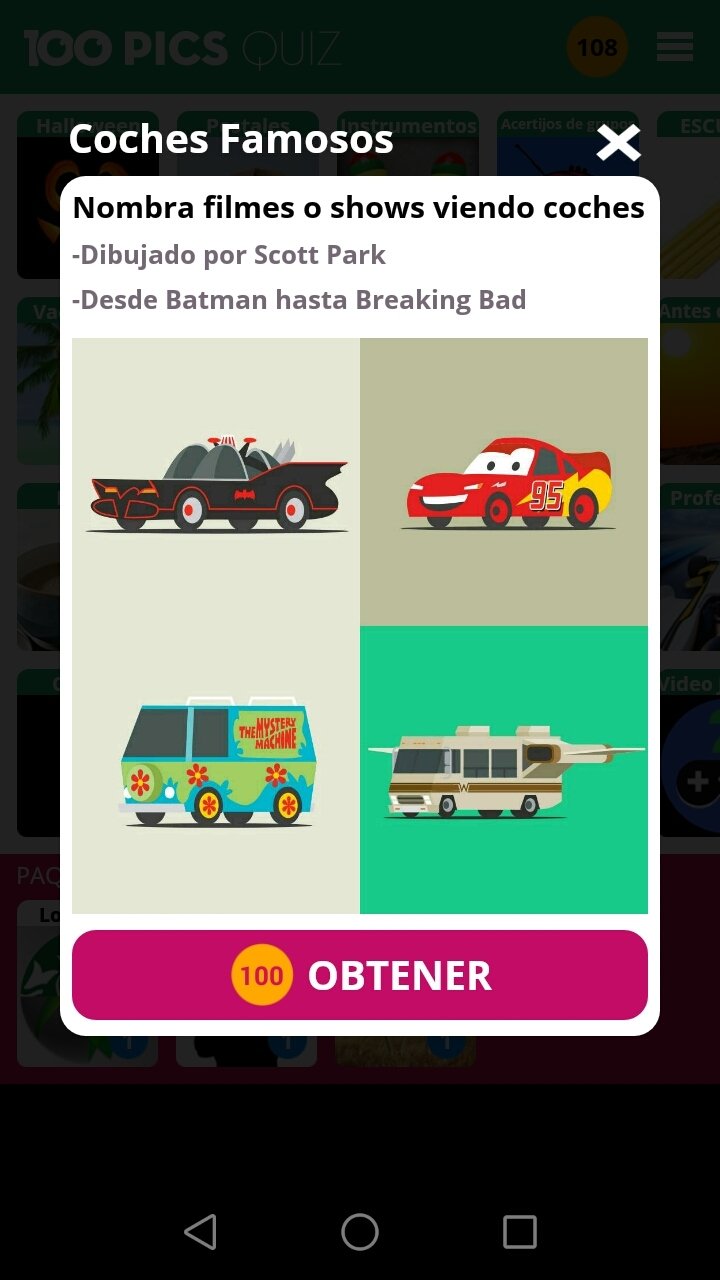
Task: Go to the home screen
Action: (x=360, y=1232)
